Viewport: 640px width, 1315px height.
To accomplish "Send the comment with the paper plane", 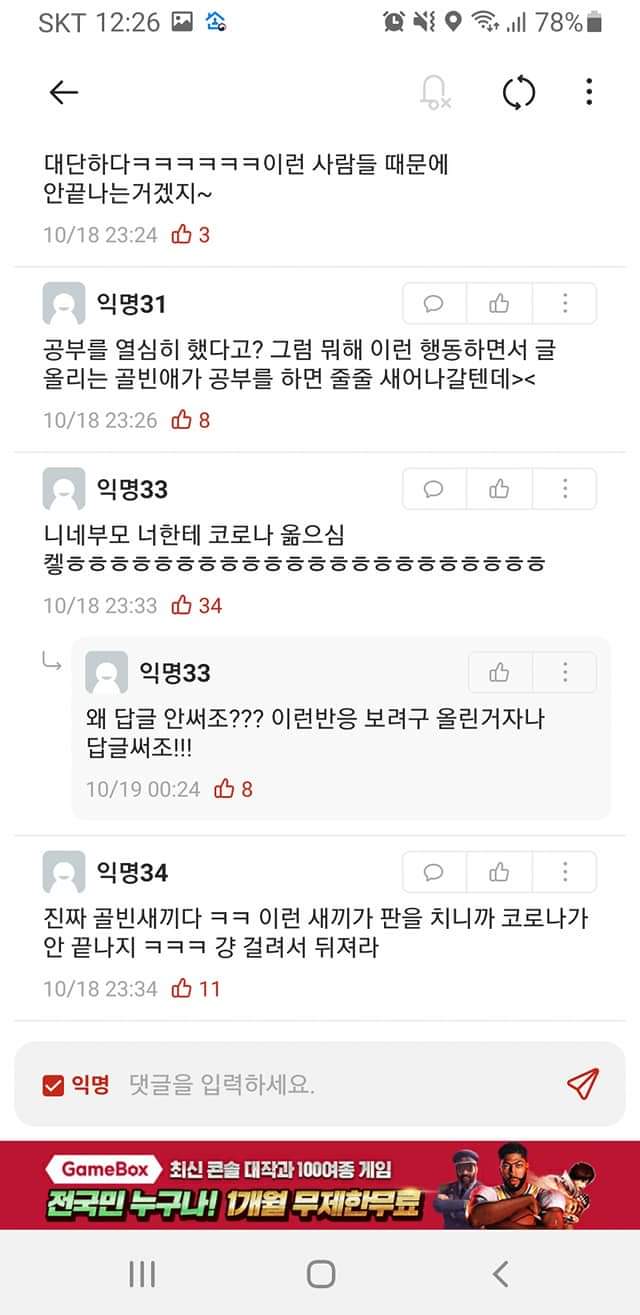I will click(x=582, y=1084).
